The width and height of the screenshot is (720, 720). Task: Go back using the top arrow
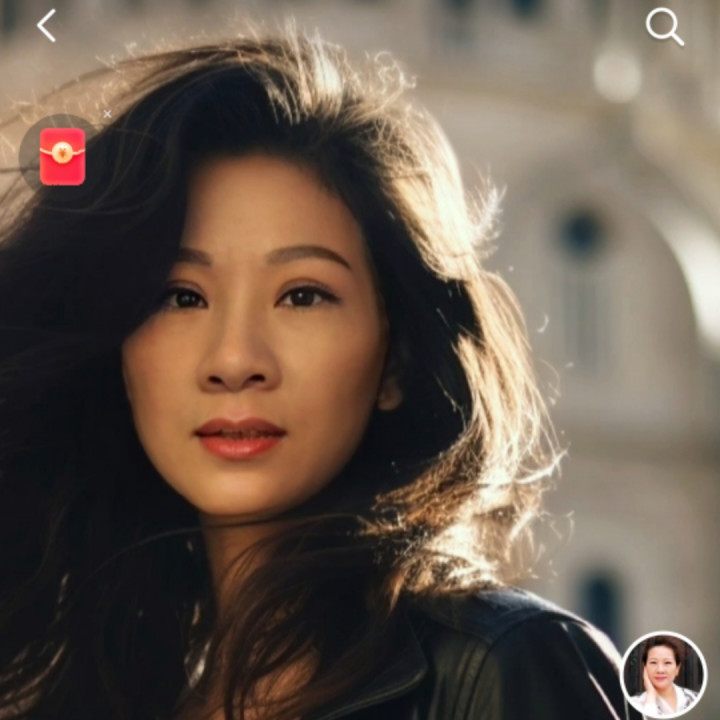[x=46, y=26]
